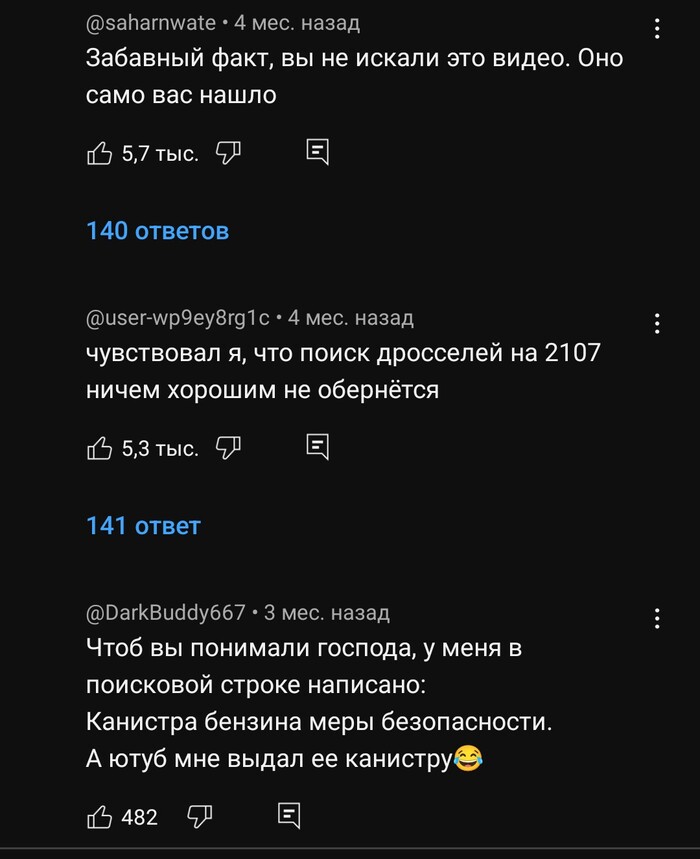Screen dimensions: 700x859
Task: Expand the 141 ответ replies
Action: [144, 525]
